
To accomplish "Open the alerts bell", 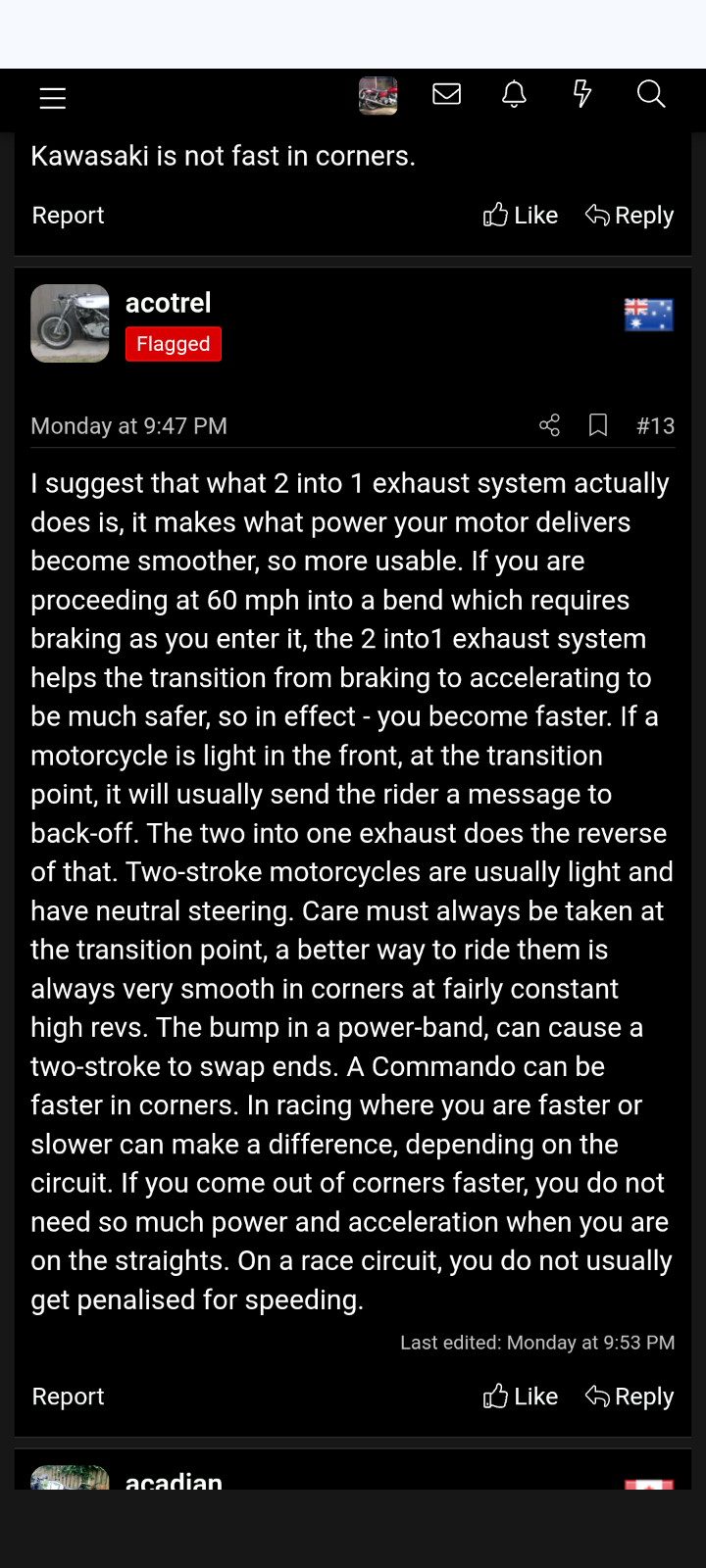I will coord(514,94).
